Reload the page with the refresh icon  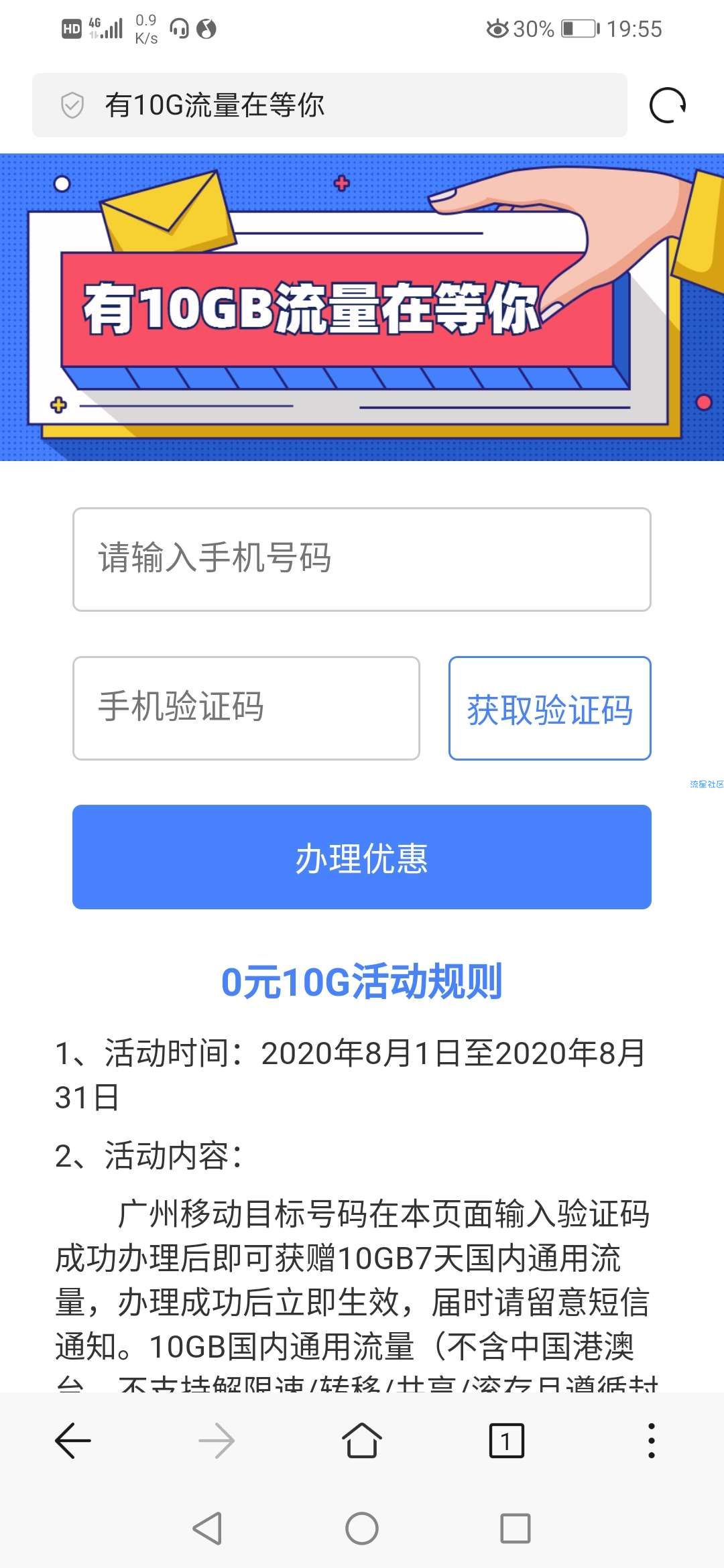pyautogui.click(x=667, y=105)
